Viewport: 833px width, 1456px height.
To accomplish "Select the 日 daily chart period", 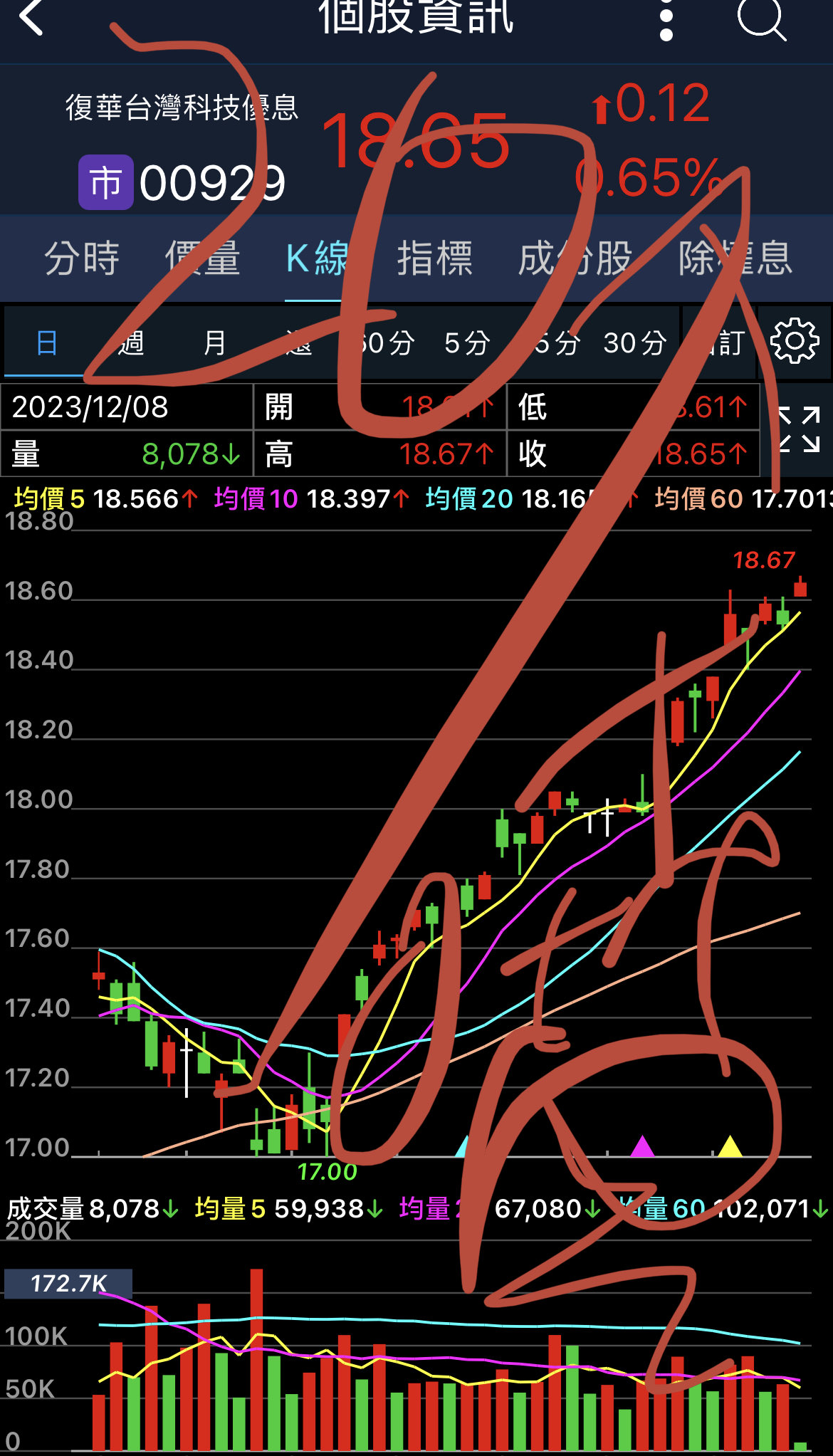I will tap(46, 343).
